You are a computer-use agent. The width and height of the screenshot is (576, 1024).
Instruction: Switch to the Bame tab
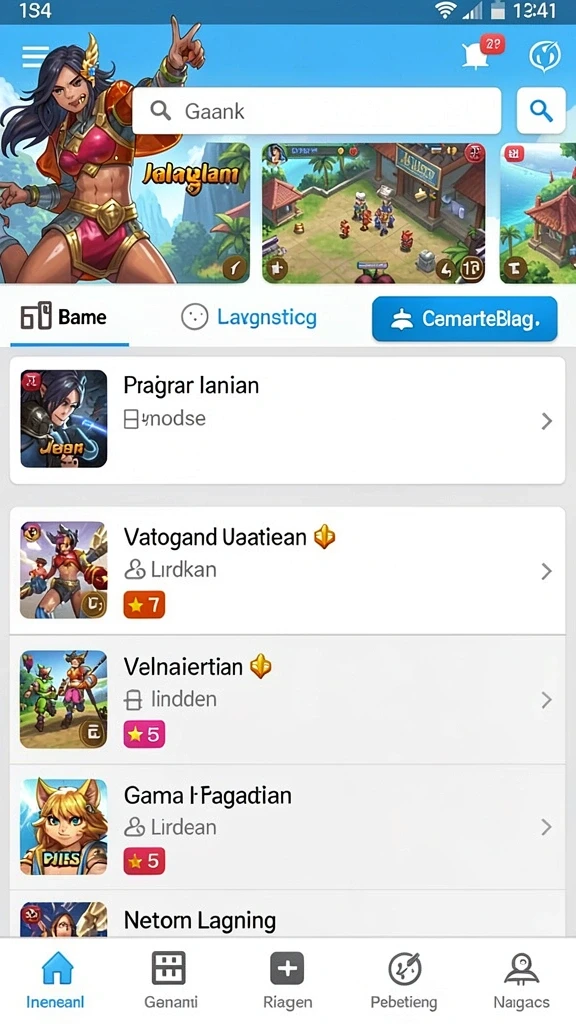pos(64,318)
